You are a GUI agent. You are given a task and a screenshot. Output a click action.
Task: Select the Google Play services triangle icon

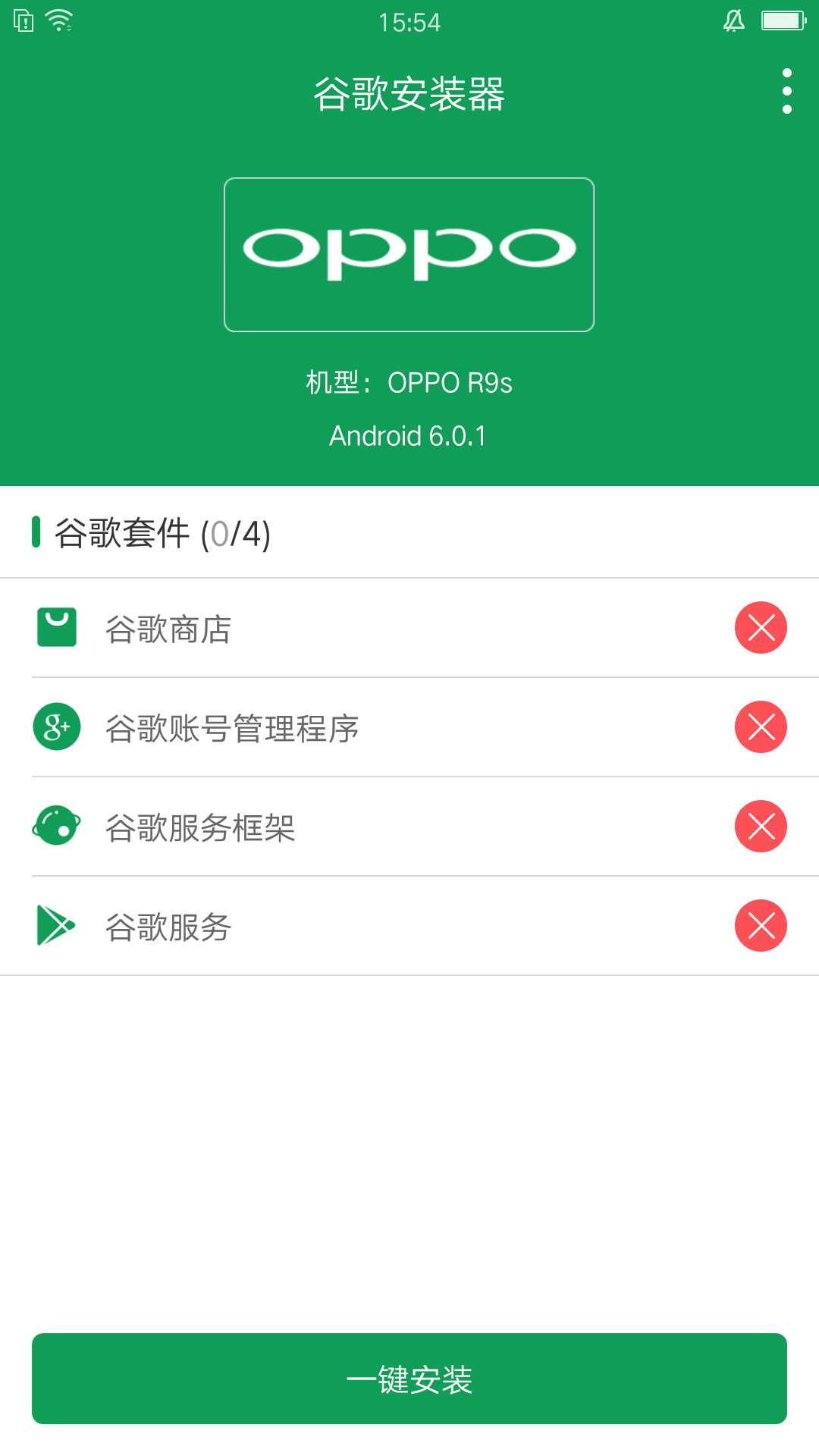click(57, 926)
